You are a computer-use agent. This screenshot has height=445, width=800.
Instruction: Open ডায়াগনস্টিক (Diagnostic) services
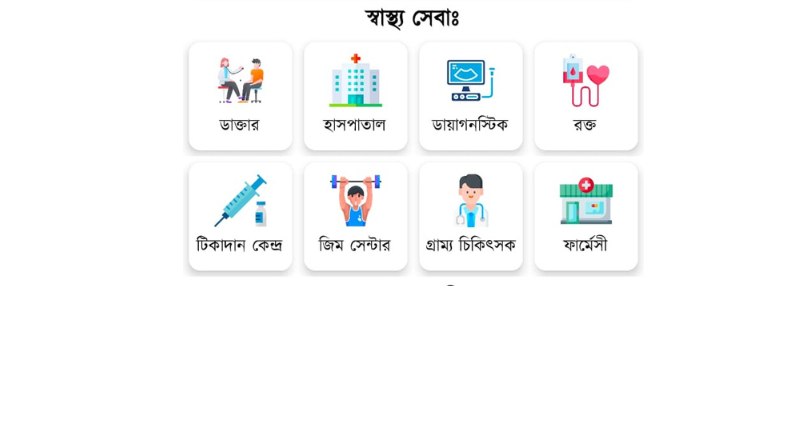point(470,96)
